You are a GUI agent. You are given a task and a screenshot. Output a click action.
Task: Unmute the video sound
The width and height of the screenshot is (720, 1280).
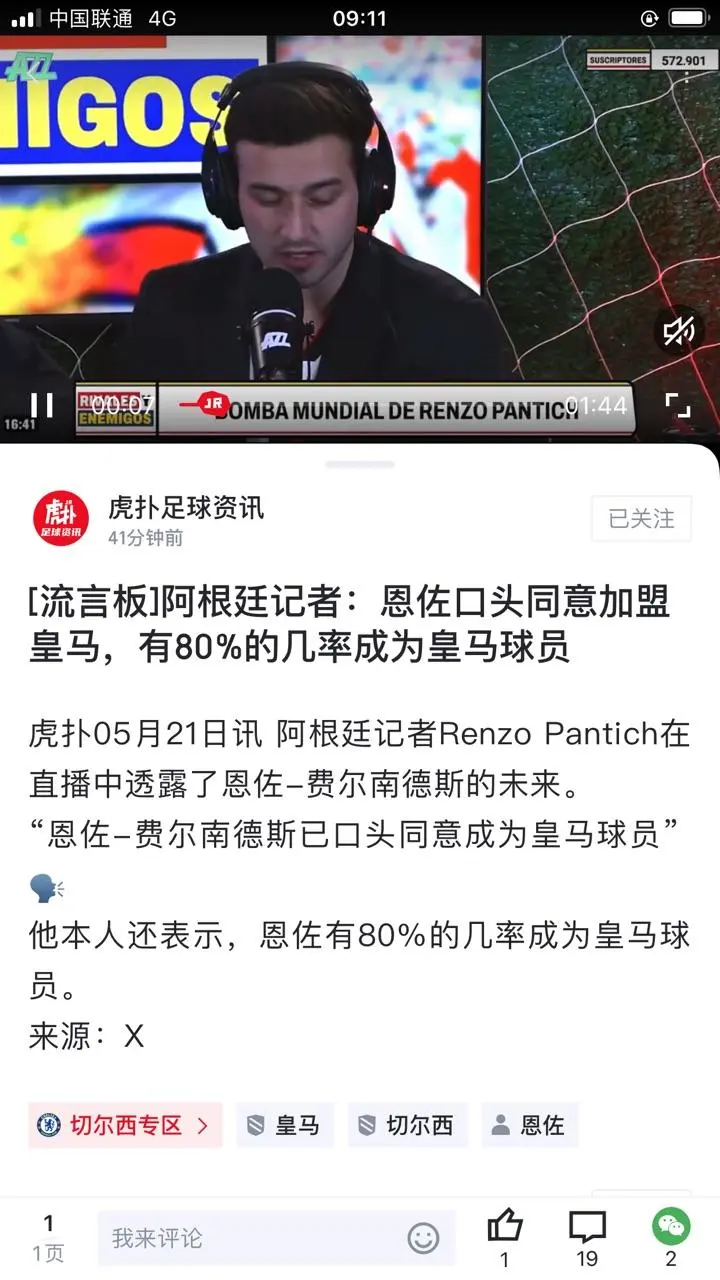679,331
